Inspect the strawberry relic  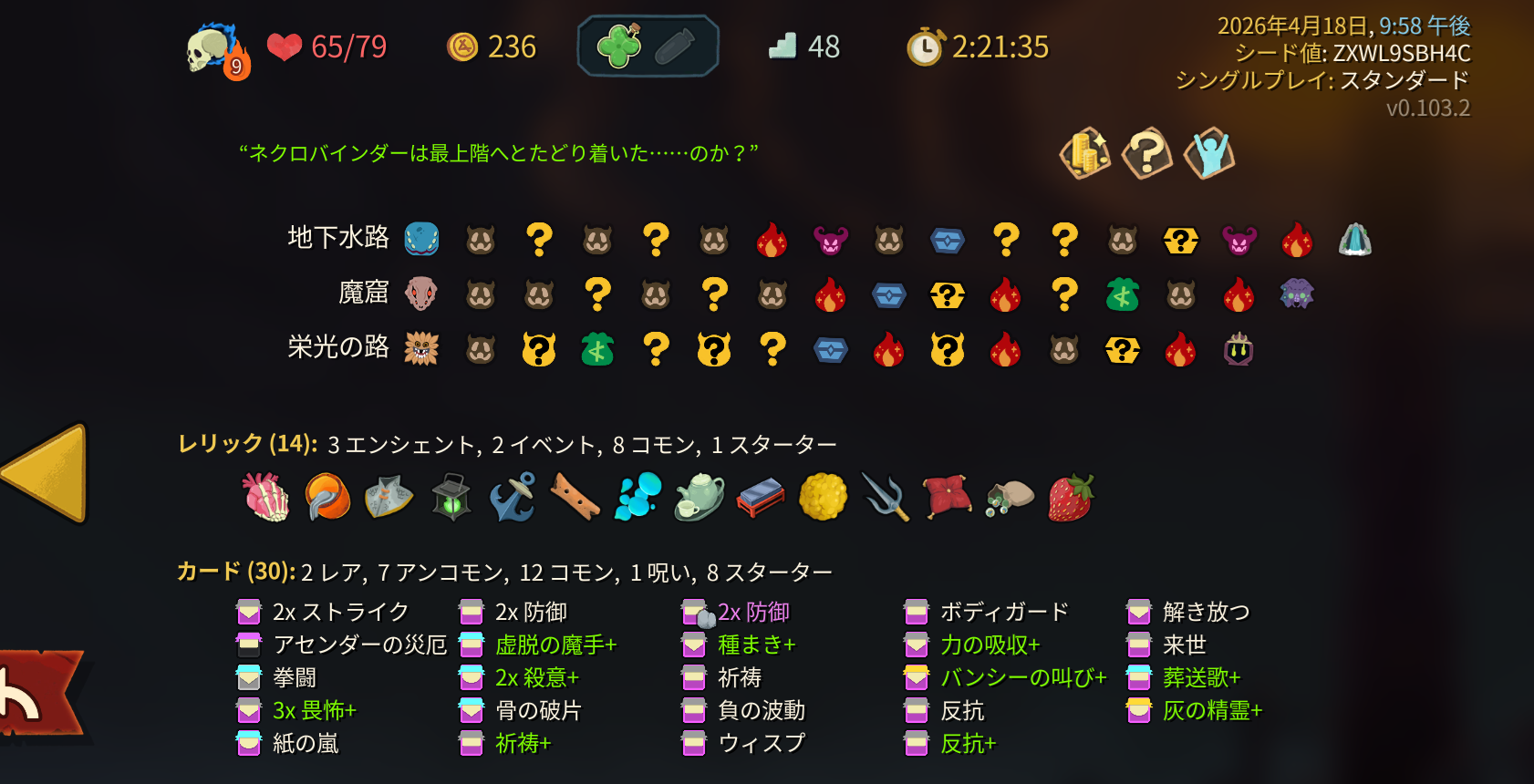point(1070,498)
